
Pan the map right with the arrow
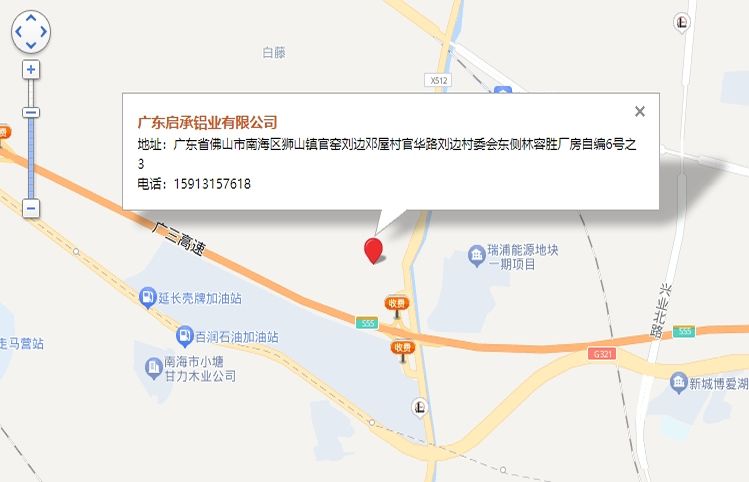(44, 32)
